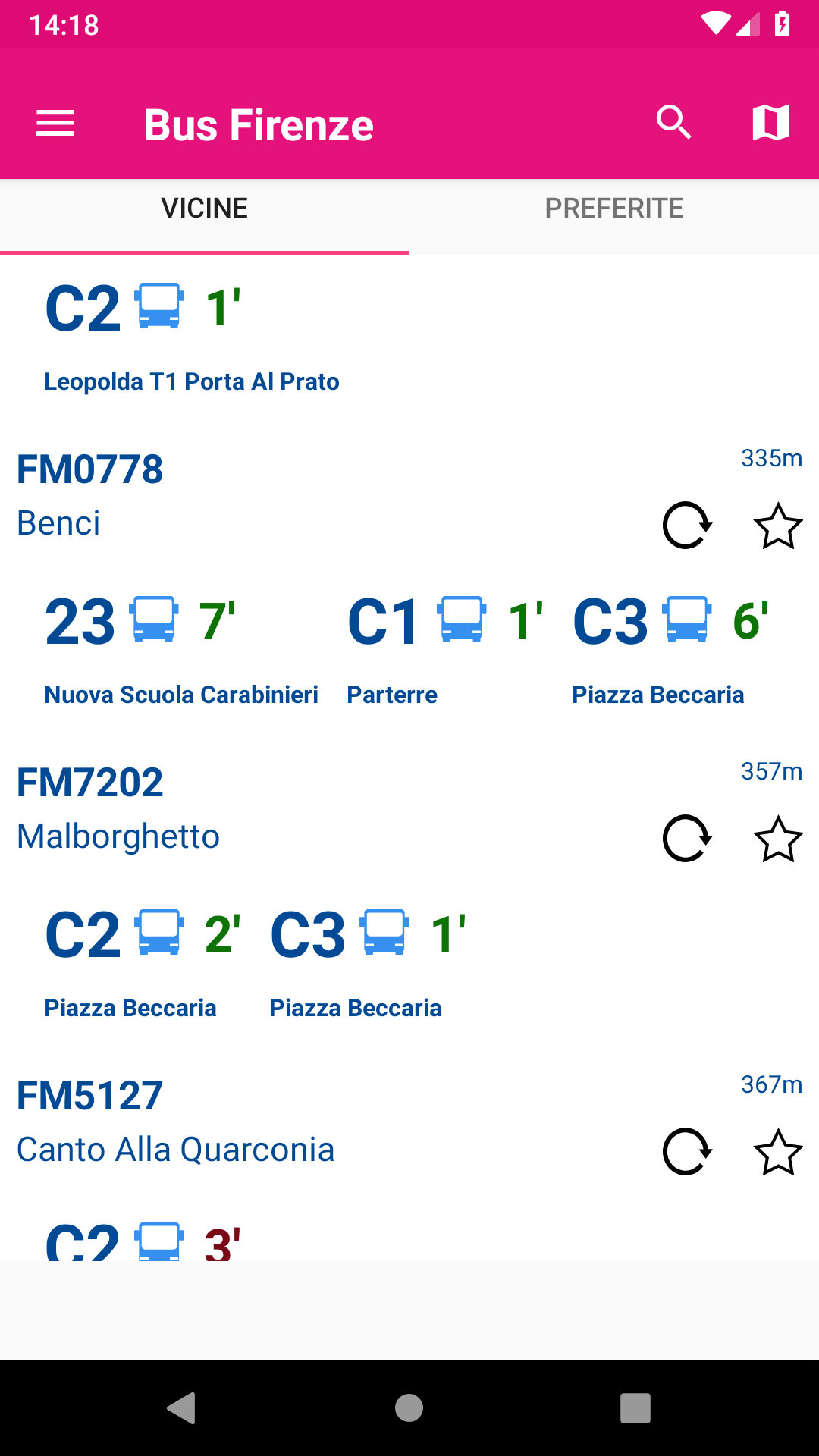Open stop FM7202 Malborghetto details

(118, 808)
